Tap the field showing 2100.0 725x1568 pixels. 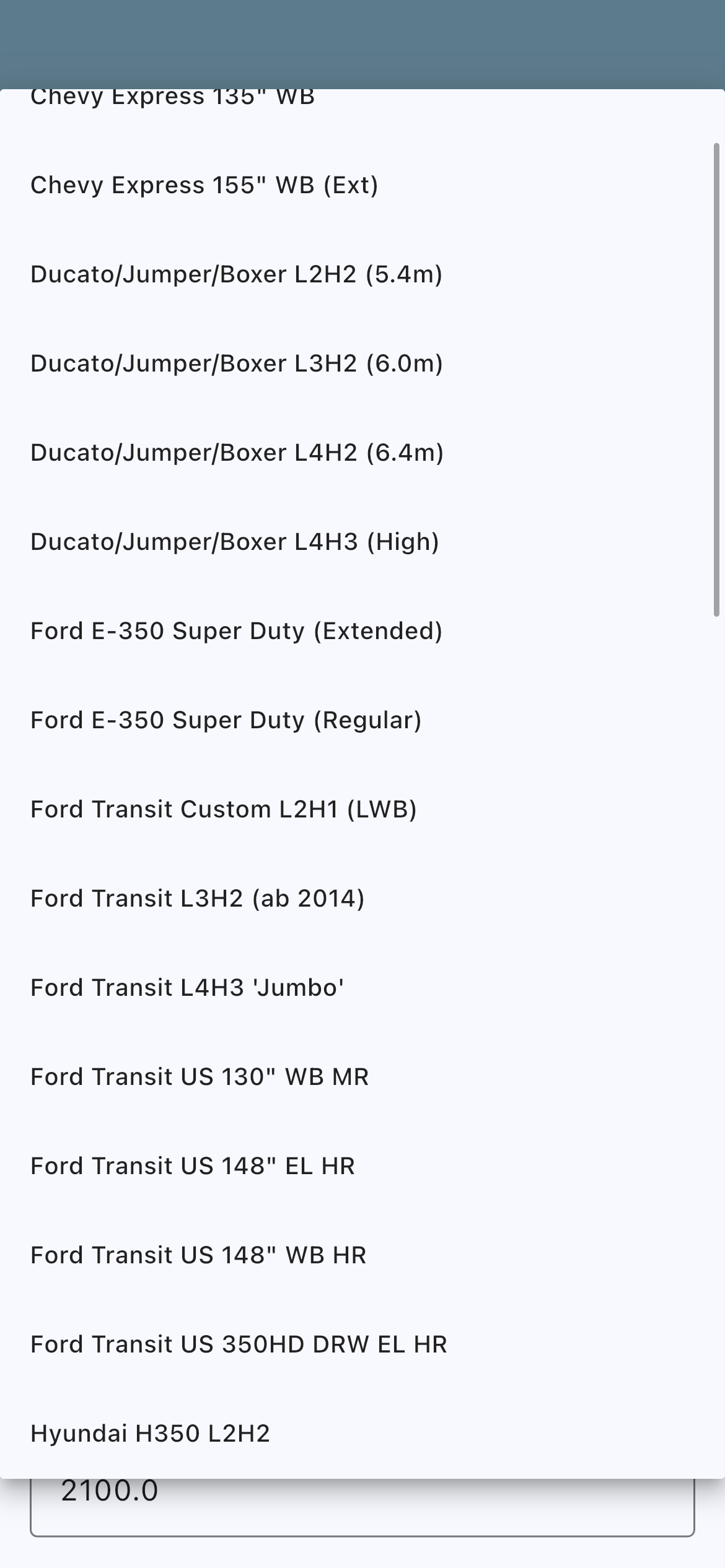click(362, 1506)
